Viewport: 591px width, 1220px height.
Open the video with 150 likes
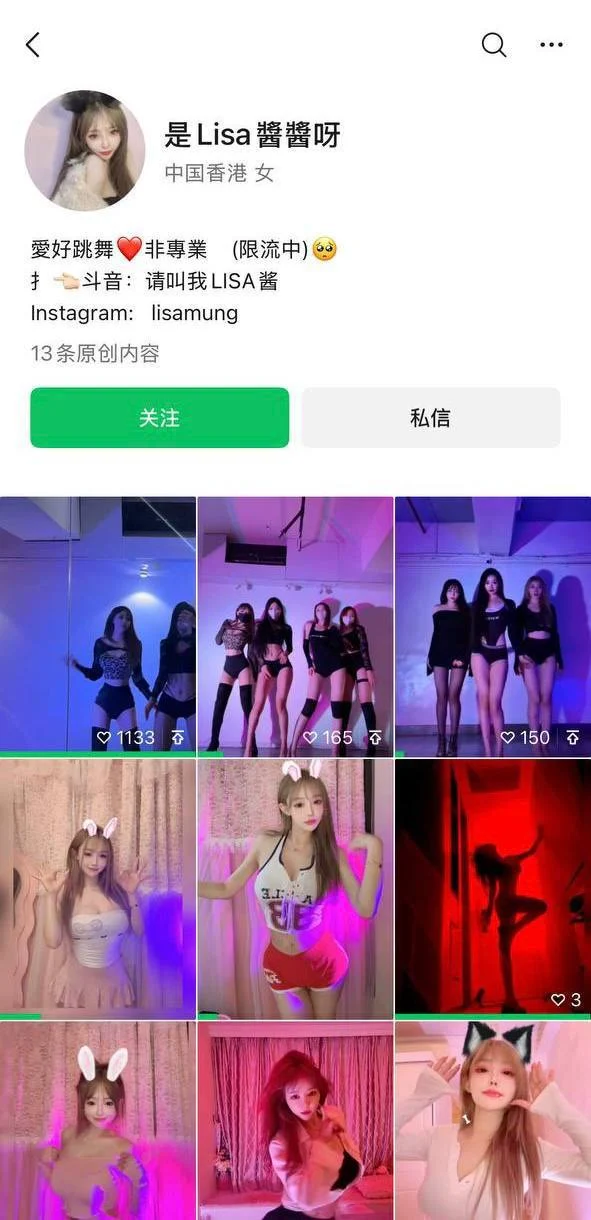click(493, 626)
